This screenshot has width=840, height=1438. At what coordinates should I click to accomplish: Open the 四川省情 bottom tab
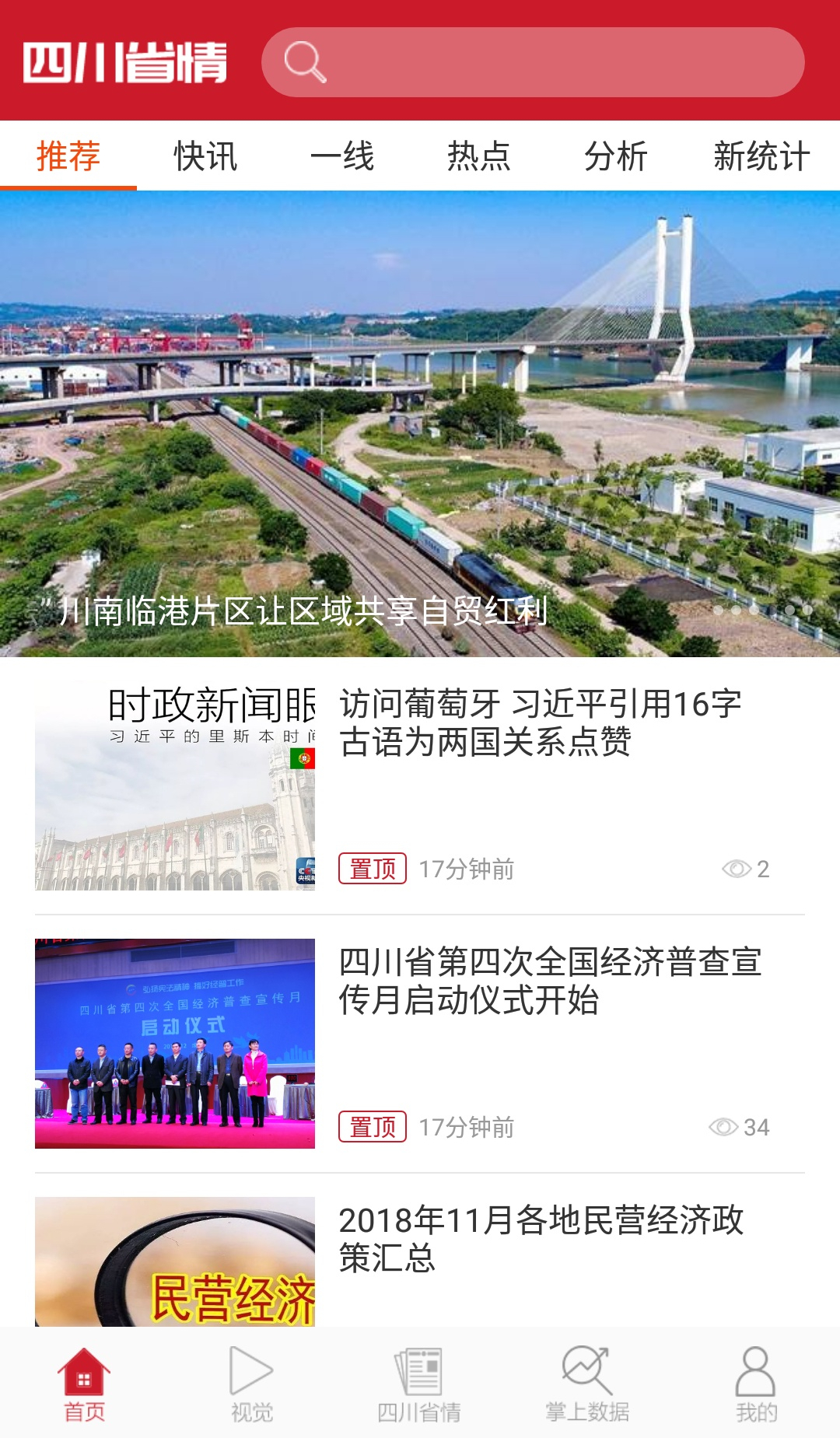click(419, 1384)
